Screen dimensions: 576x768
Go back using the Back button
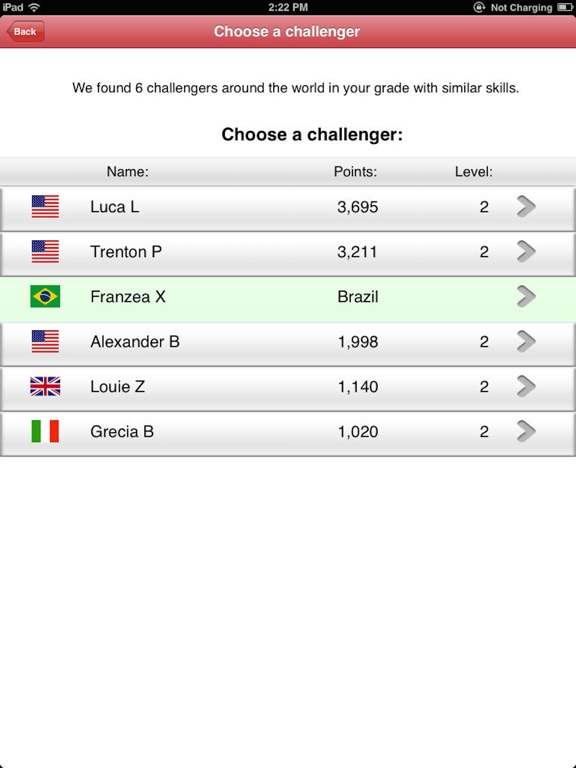[25, 31]
